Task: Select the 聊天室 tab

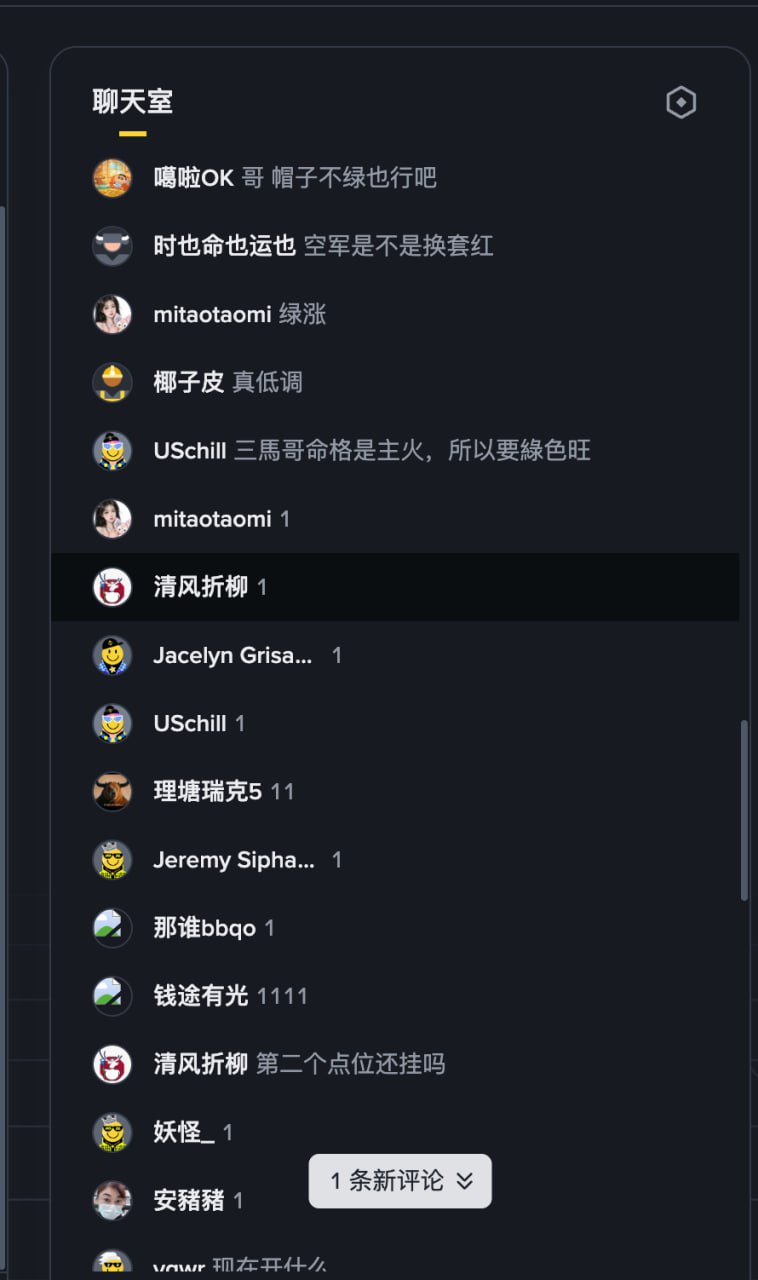Action: pyautogui.click(x=133, y=102)
